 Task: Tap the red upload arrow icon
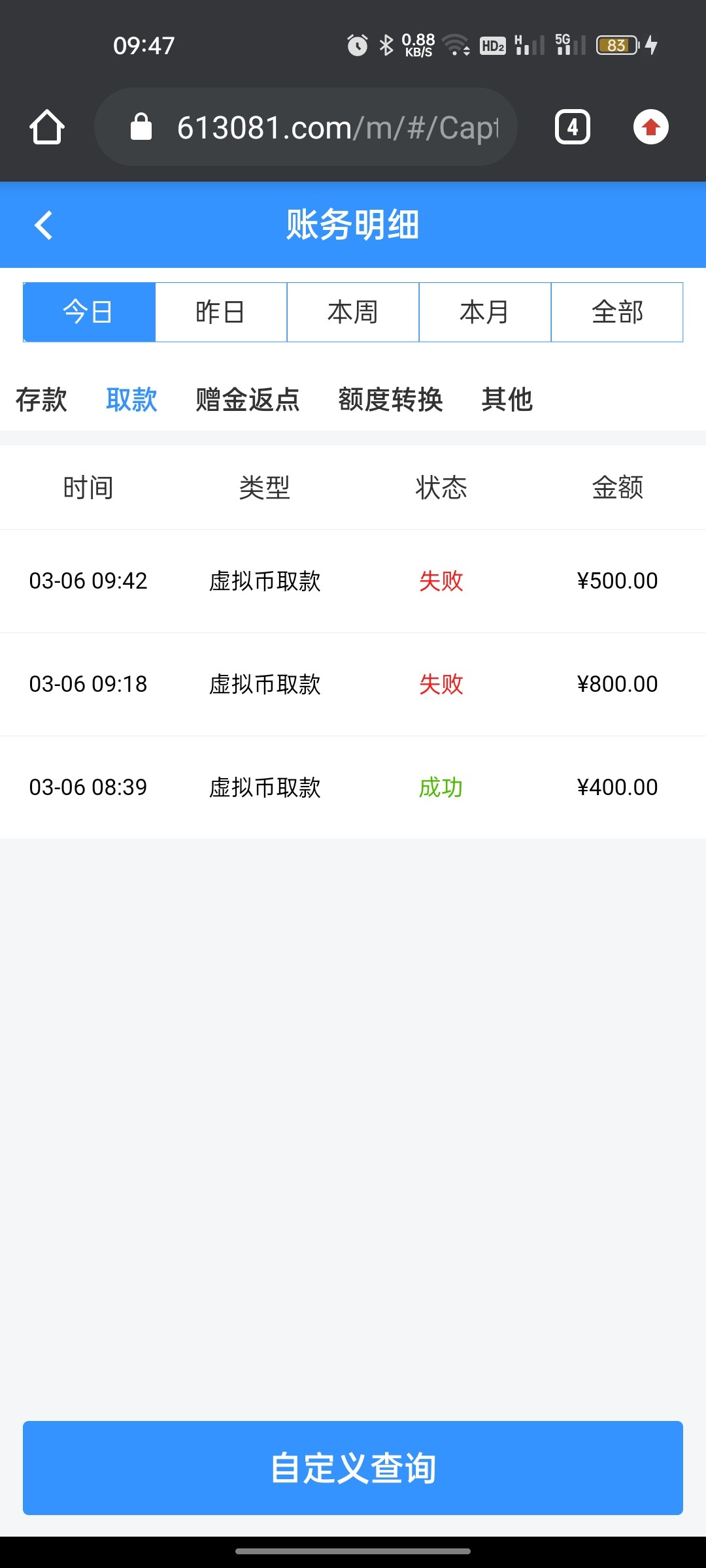pyautogui.click(x=650, y=127)
